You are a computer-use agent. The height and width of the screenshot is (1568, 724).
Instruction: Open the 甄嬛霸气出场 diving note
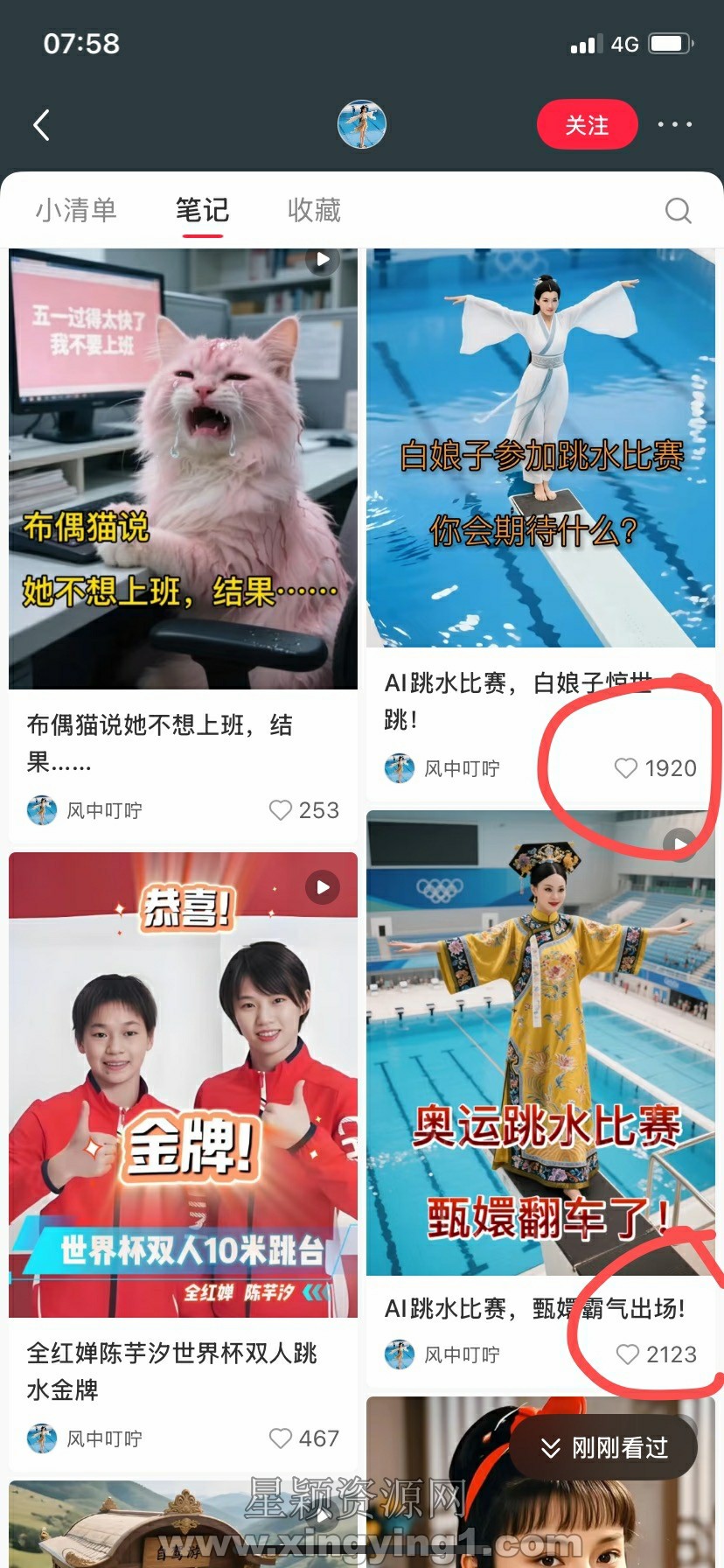pyautogui.click(x=540, y=1043)
